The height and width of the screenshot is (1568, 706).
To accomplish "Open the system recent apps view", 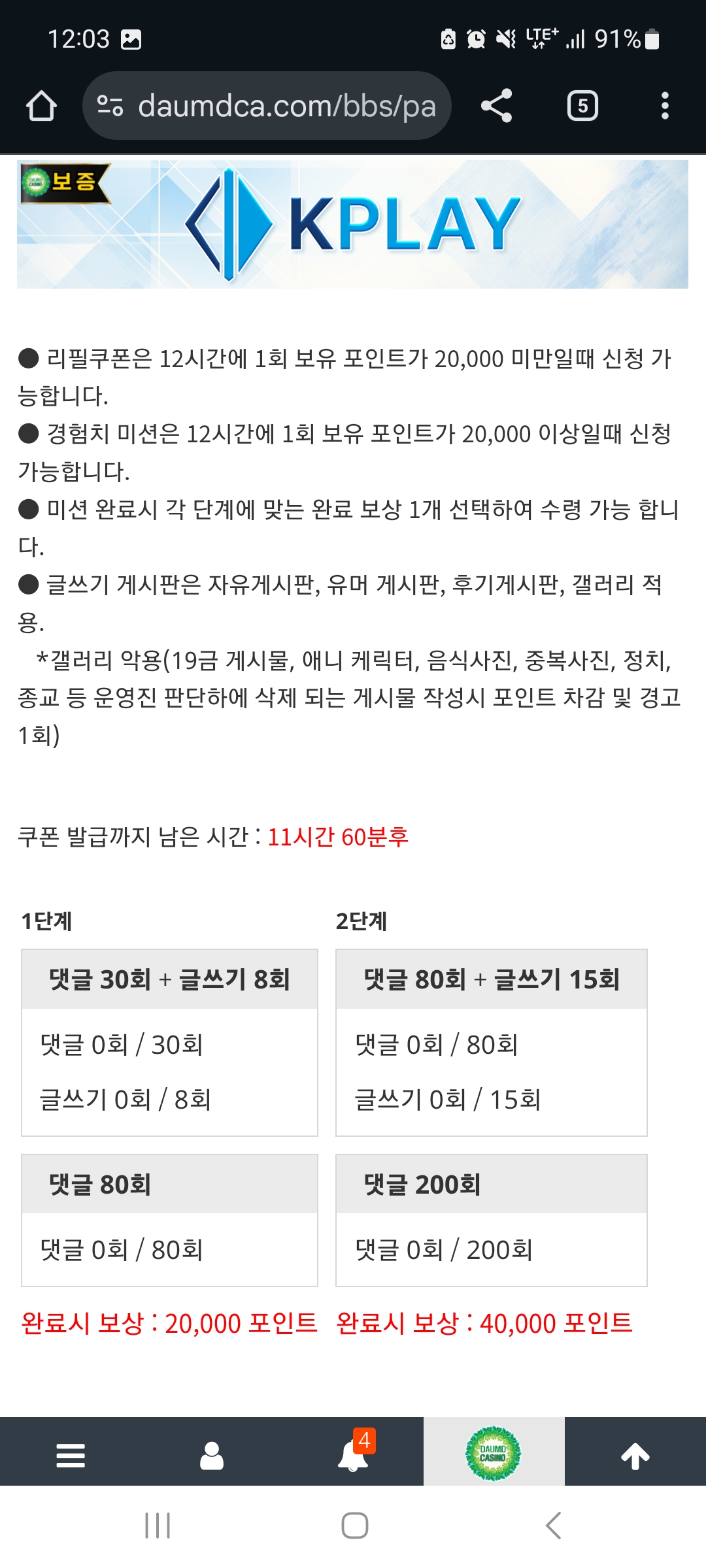I will 158,1526.
